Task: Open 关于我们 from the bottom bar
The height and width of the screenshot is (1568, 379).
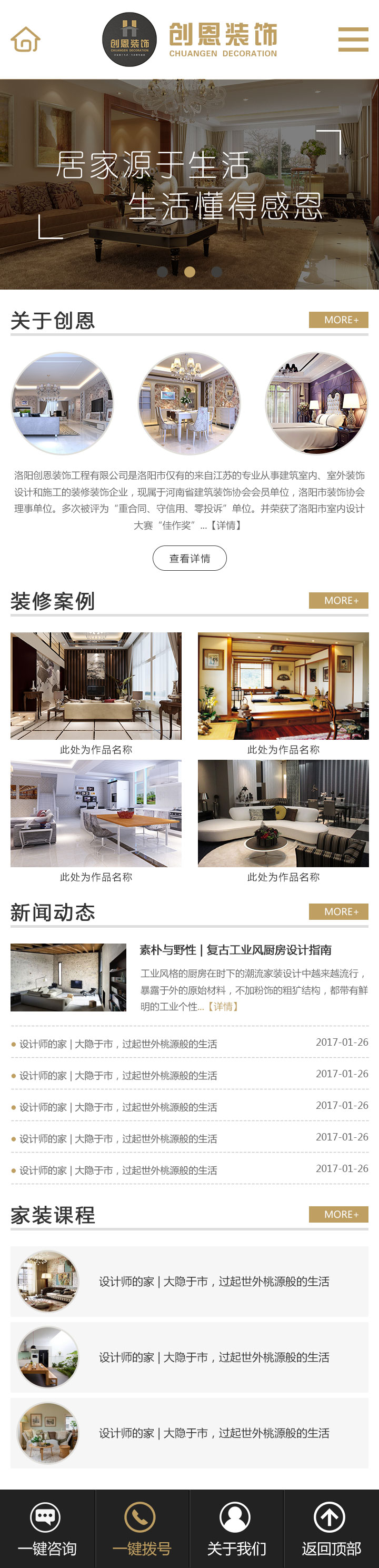Action: 236,1529
